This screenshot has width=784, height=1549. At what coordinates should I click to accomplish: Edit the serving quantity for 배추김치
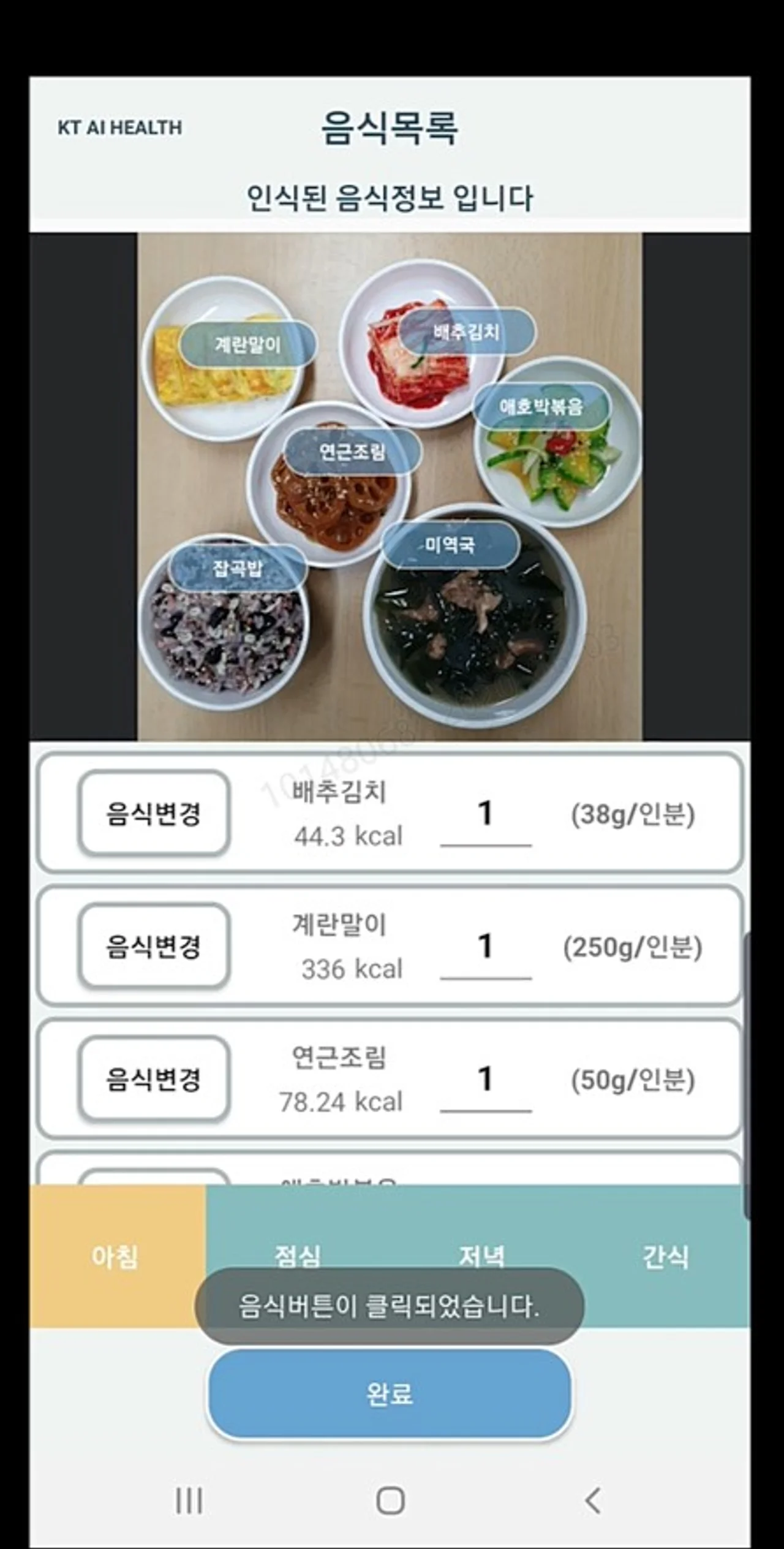pyautogui.click(x=485, y=815)
